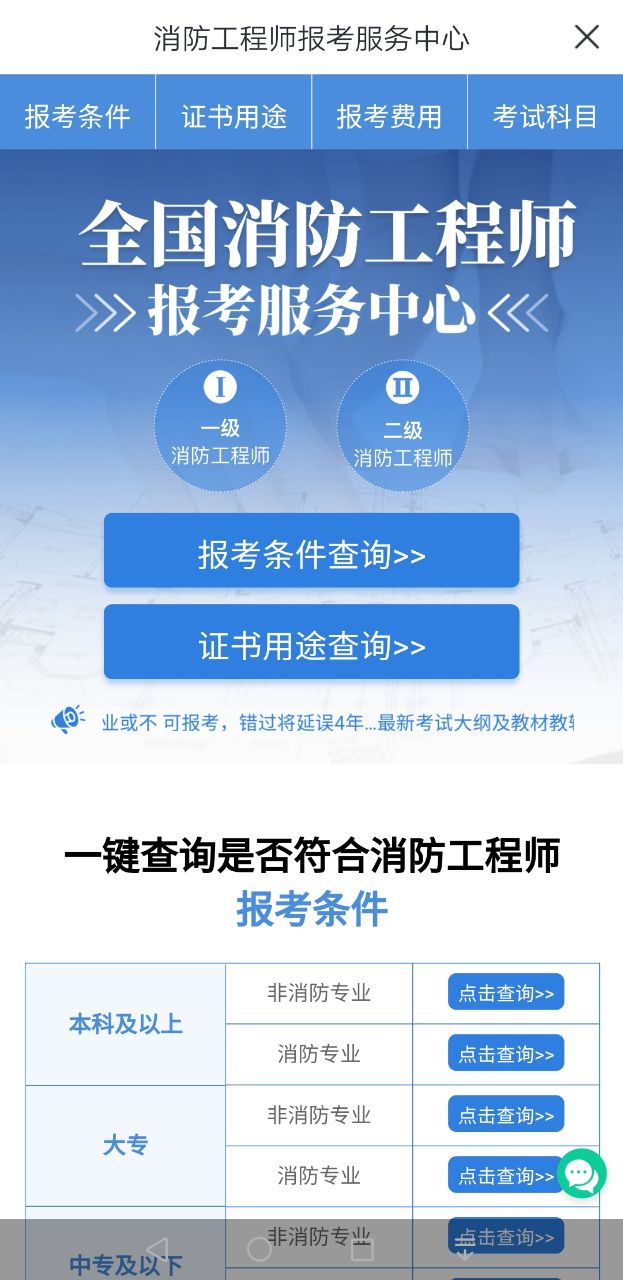Viewport: 623px width, 1280px height.
Task: Close the 消防工程师报考服务中心 page
Action: 586,37
